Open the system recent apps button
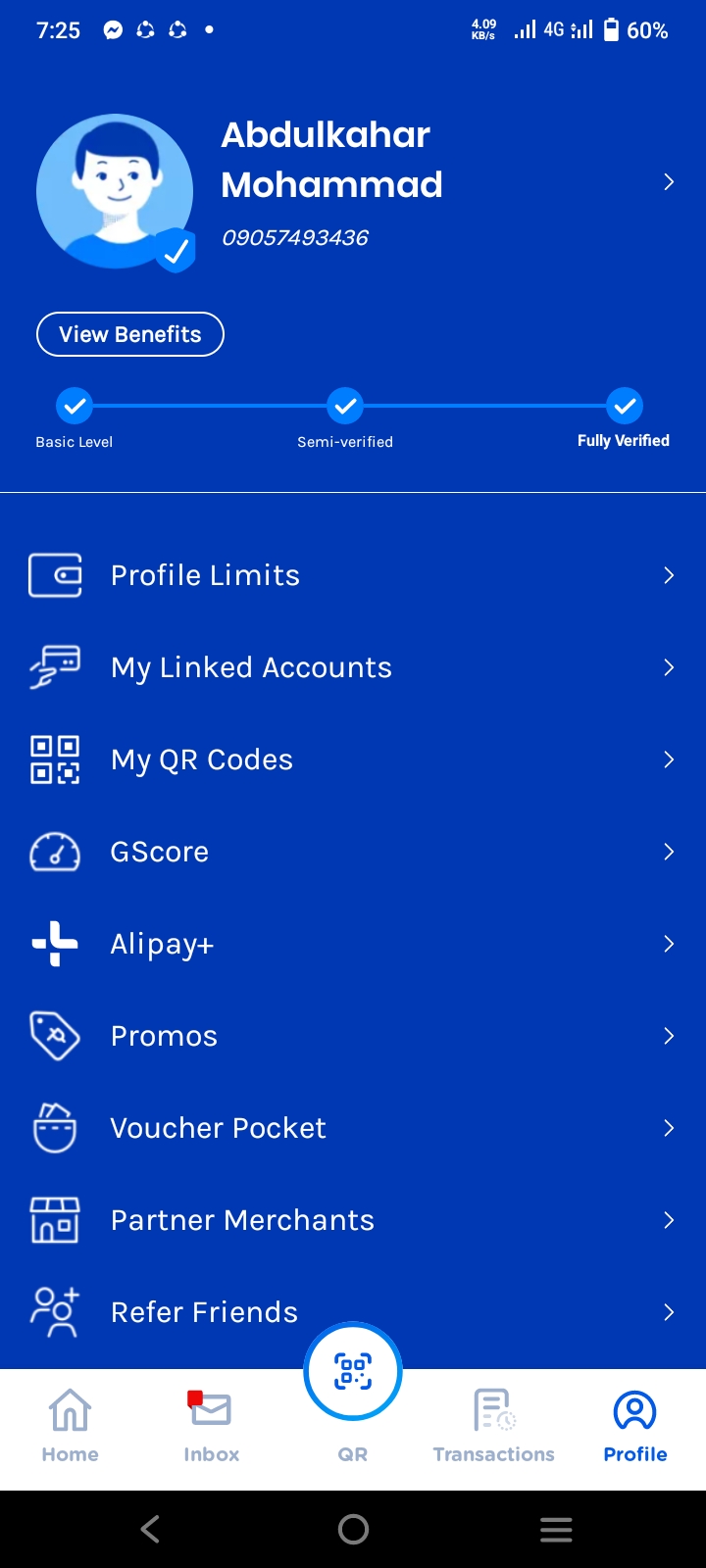Viewport: 706px width, 1568px height. (x=556, y=1529)
